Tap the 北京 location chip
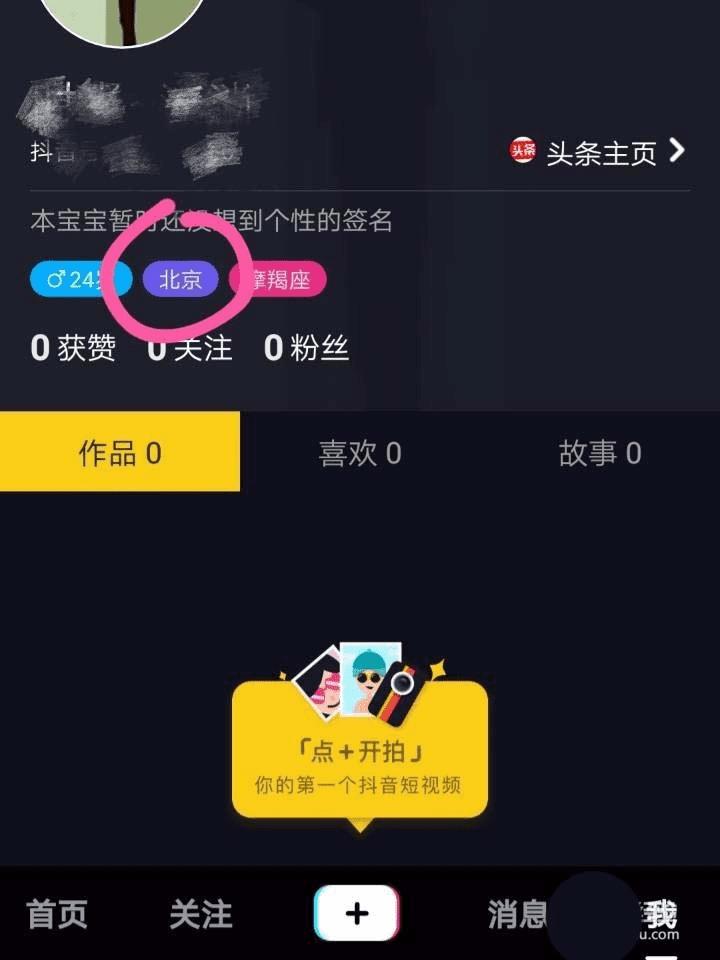The width and height of the screenshot is (720, 960). tap(181, 280)
